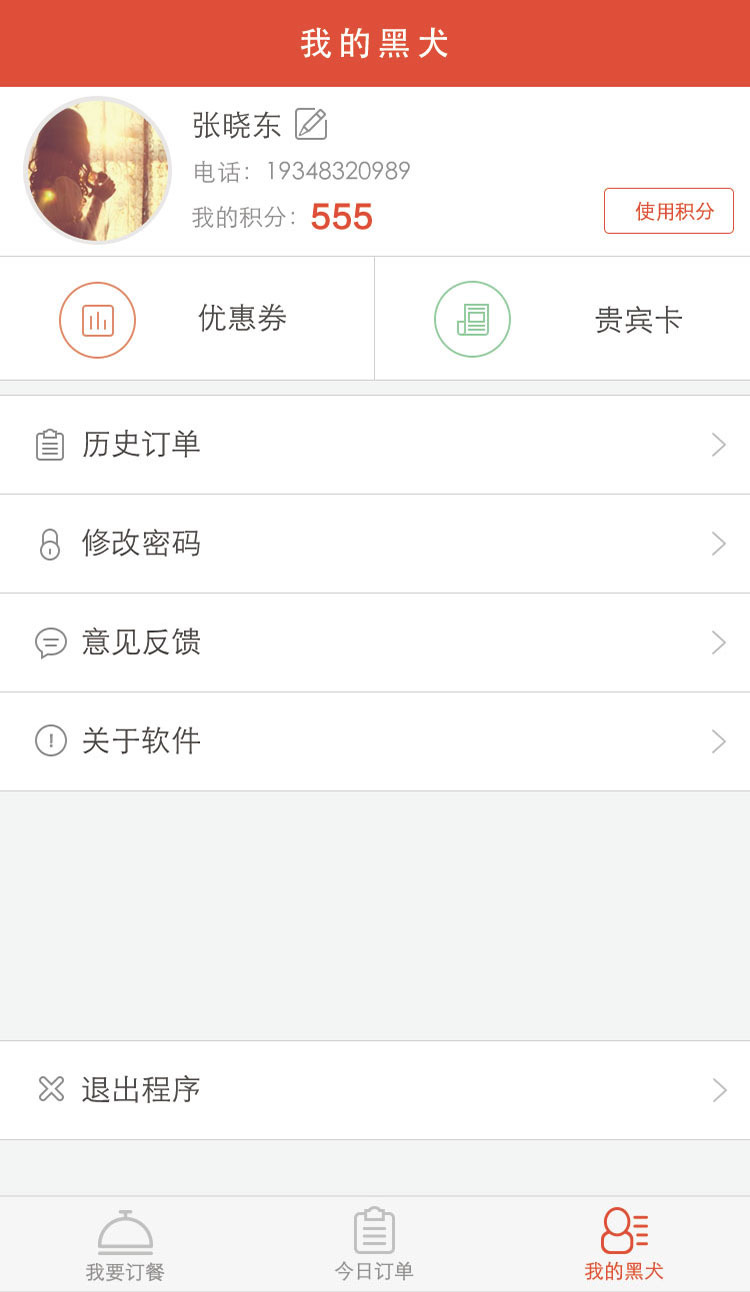This screenshot has width=750, height=1292.
Task: Open 修改密码 to change the password
Action: (375, 544)
